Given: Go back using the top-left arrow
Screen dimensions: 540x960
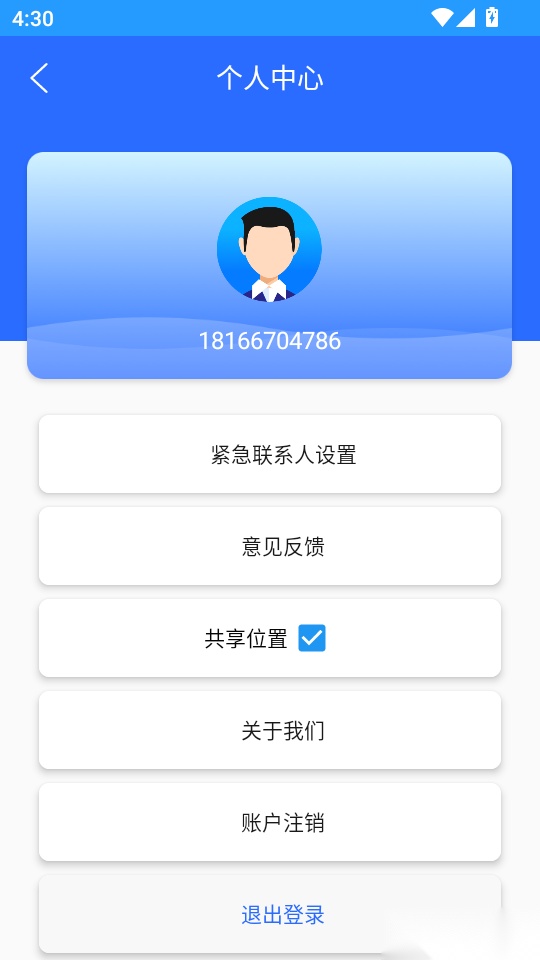Looking at the screenshot, I should coord(39,78).
